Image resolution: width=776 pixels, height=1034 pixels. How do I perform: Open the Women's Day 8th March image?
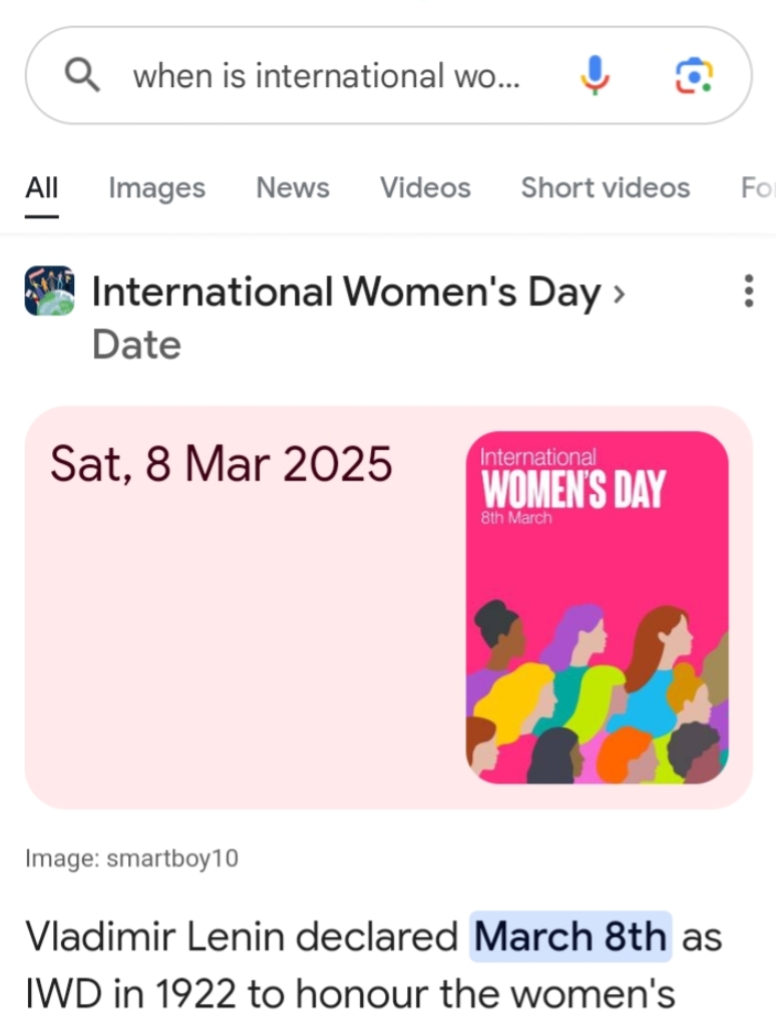click(x=597, y=607)
